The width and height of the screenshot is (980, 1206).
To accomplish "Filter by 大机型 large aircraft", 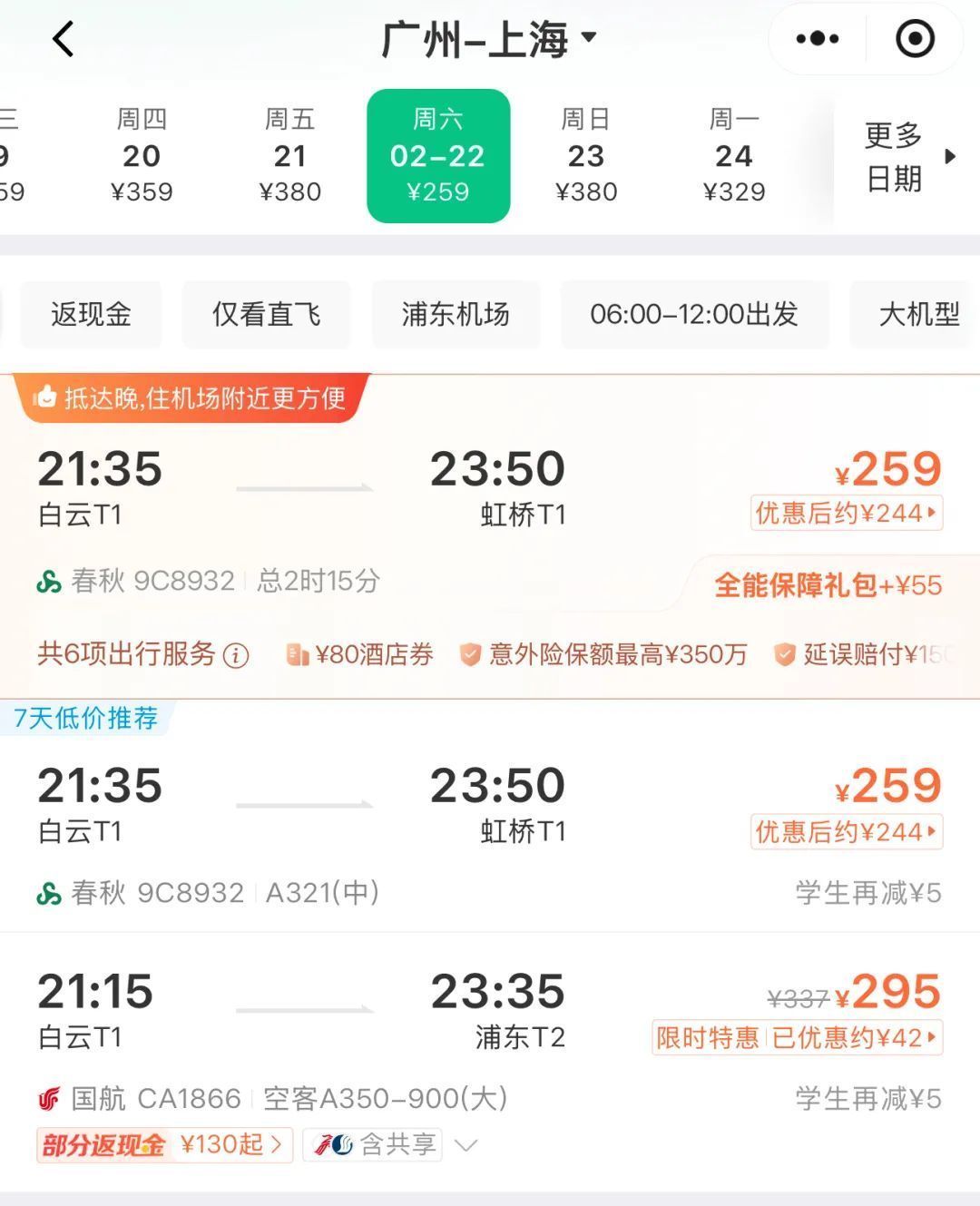I will 916,315.
